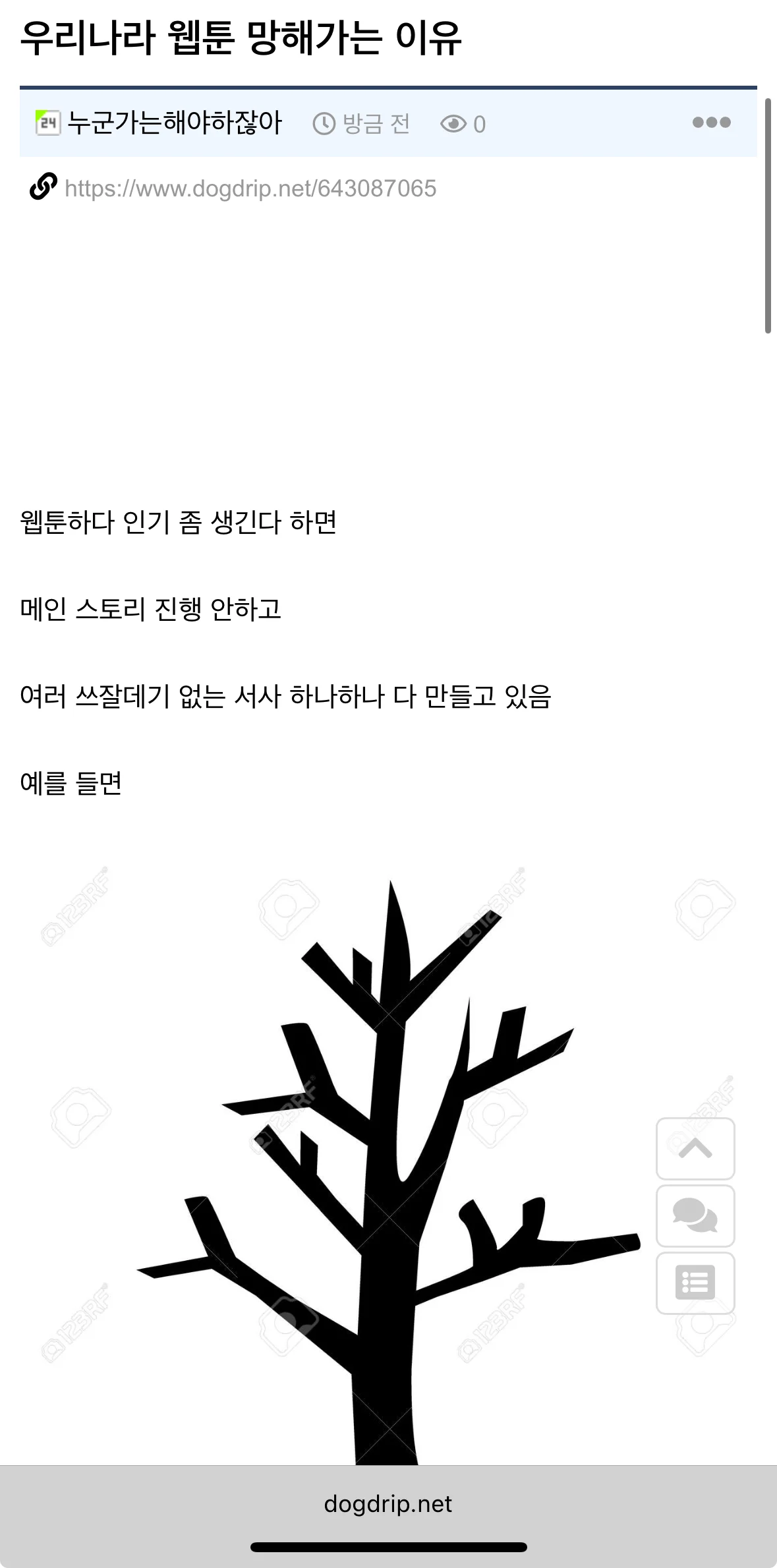The image size is (777, 1568).
Task: Tap the dogdrip.net address bar
Action: [x=388, y=1503]
